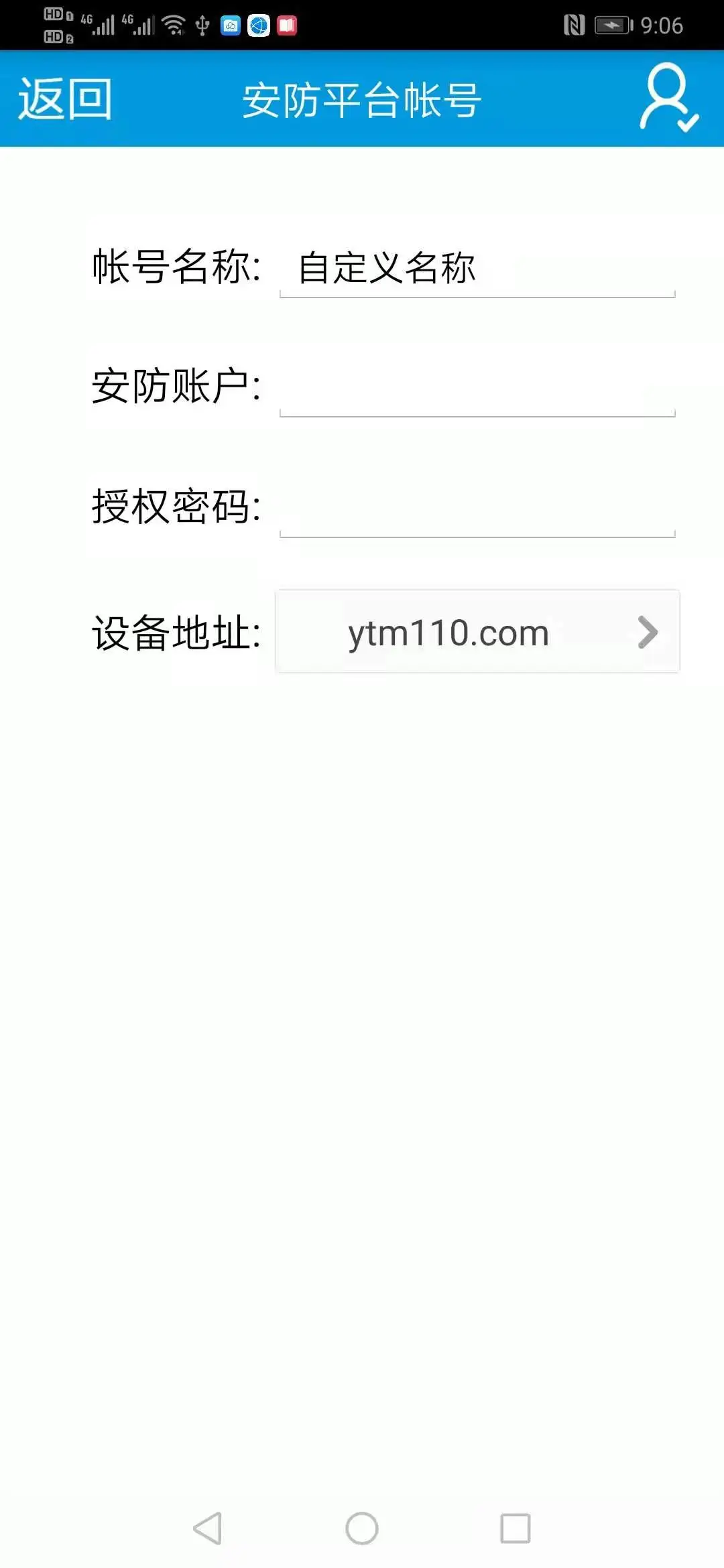Tap the WiFi indicator in the status bar
Image resolution: width=724 pixels, height=1568 pixels.
173,23
